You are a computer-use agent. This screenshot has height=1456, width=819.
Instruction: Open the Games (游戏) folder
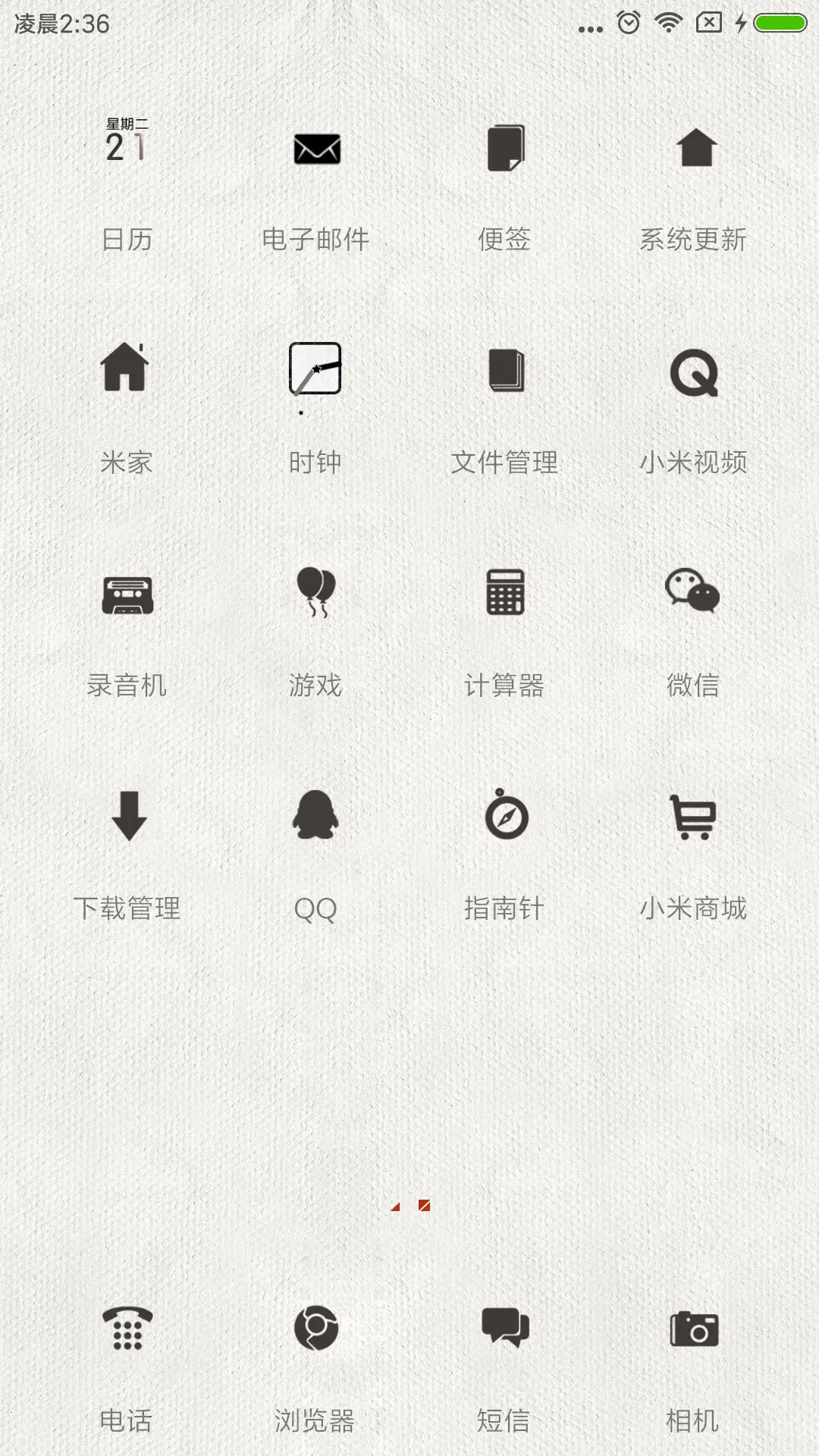314,595
